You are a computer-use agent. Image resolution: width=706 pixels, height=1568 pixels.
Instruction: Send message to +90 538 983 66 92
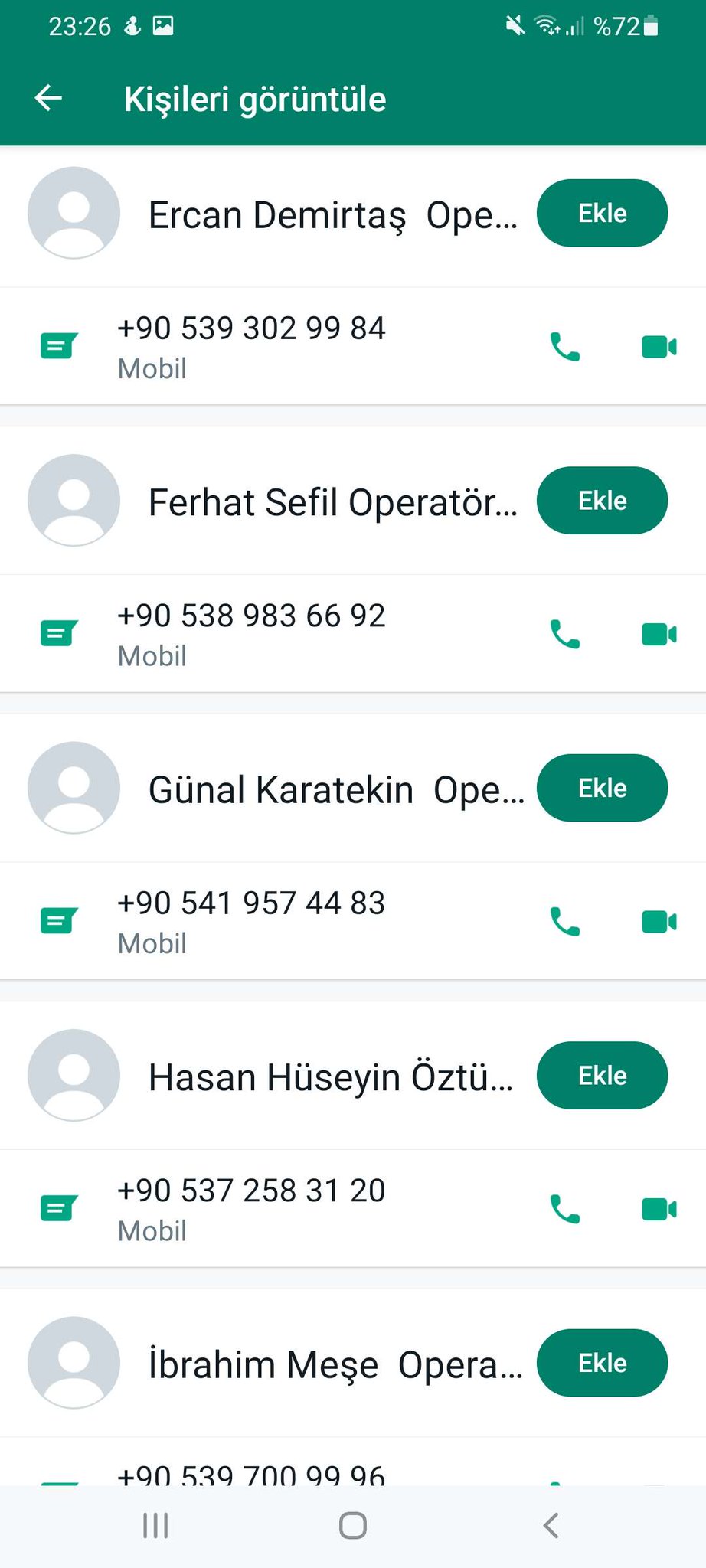tap(59, 634)
